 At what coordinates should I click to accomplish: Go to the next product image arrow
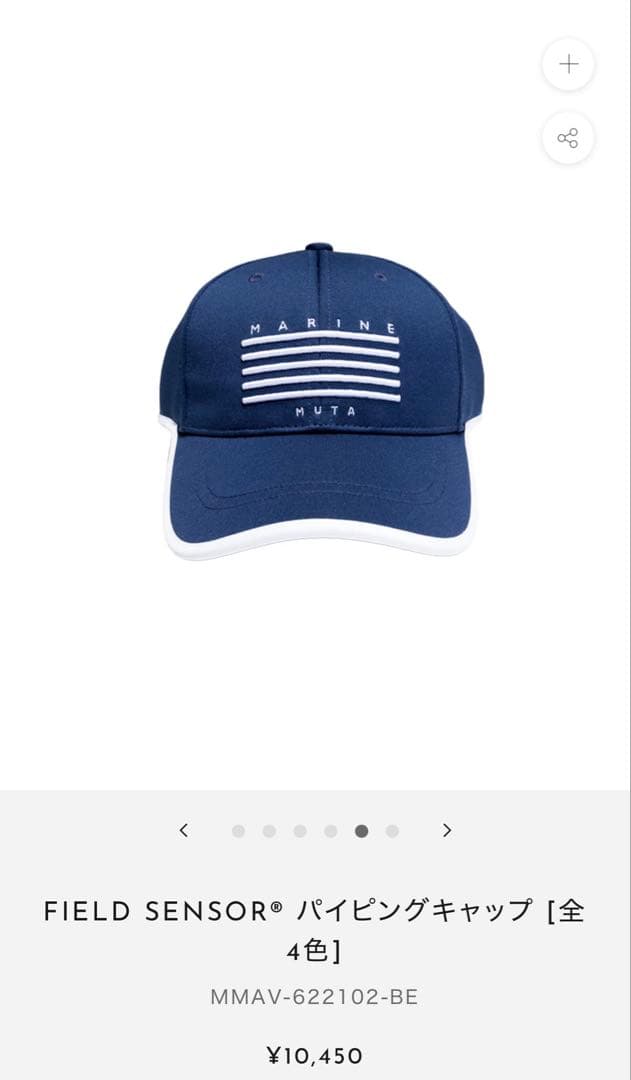[447, 830]
